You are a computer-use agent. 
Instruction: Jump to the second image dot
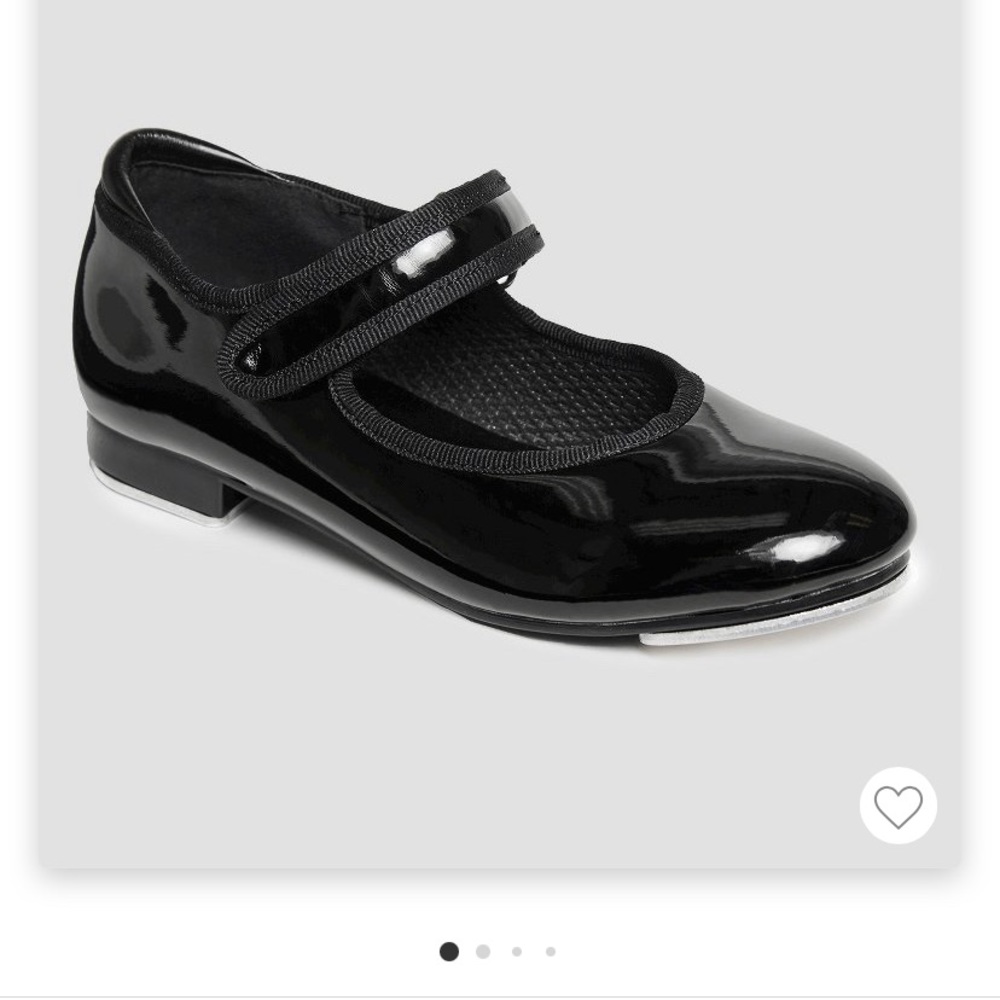[x=483, y=951]
